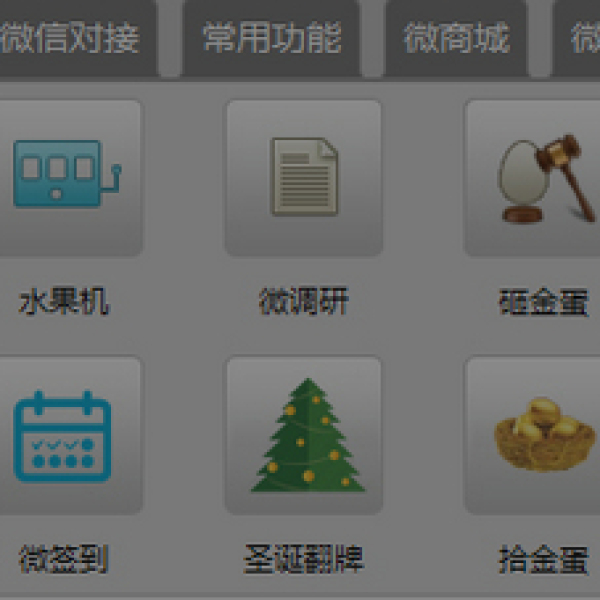Open the 水果机 slot machine feature
This screenshot has width=600, height=600.
65,178
